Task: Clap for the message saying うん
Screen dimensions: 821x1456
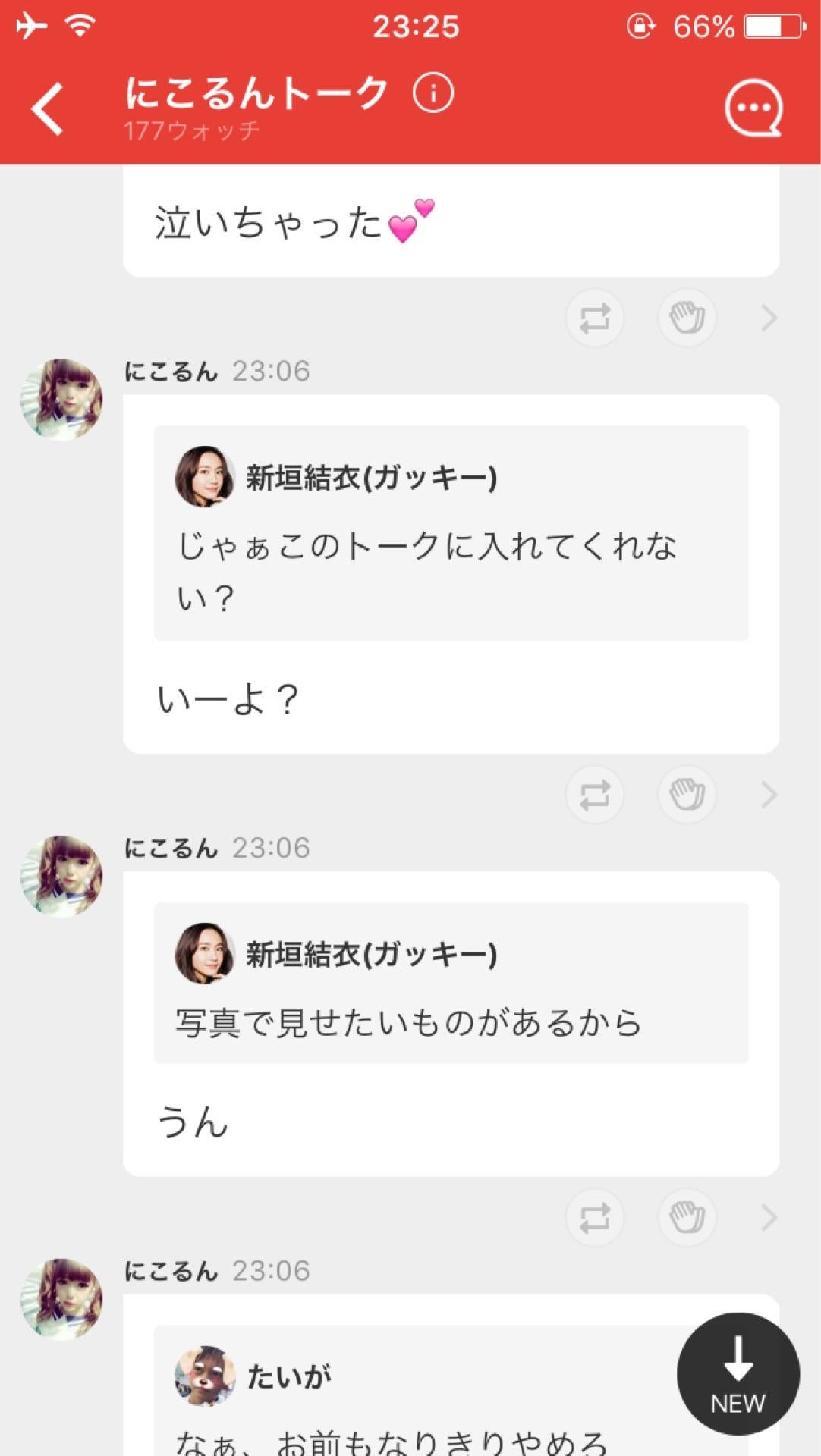Action: click(x=686, y=1216)
